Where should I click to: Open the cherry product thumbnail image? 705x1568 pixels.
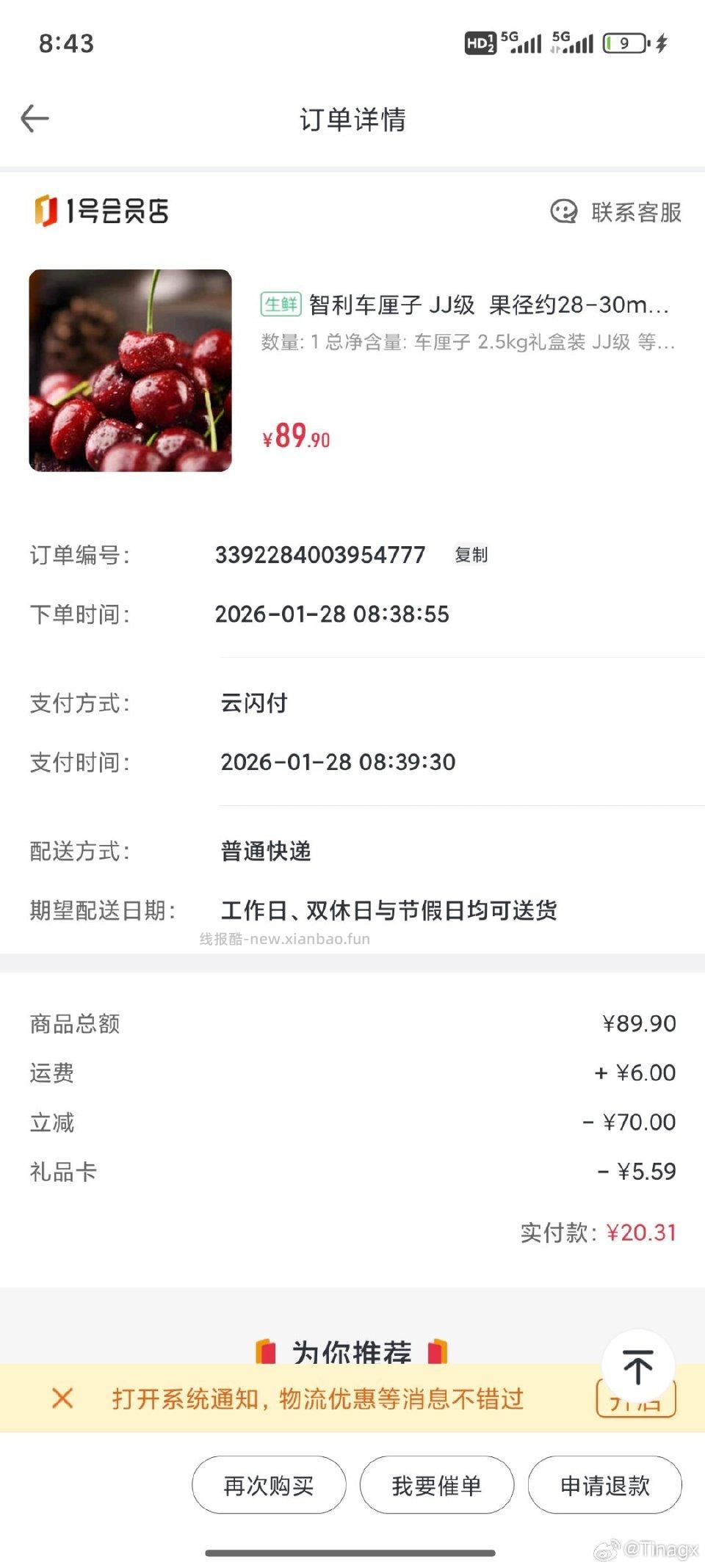click(x=130, y=371)
